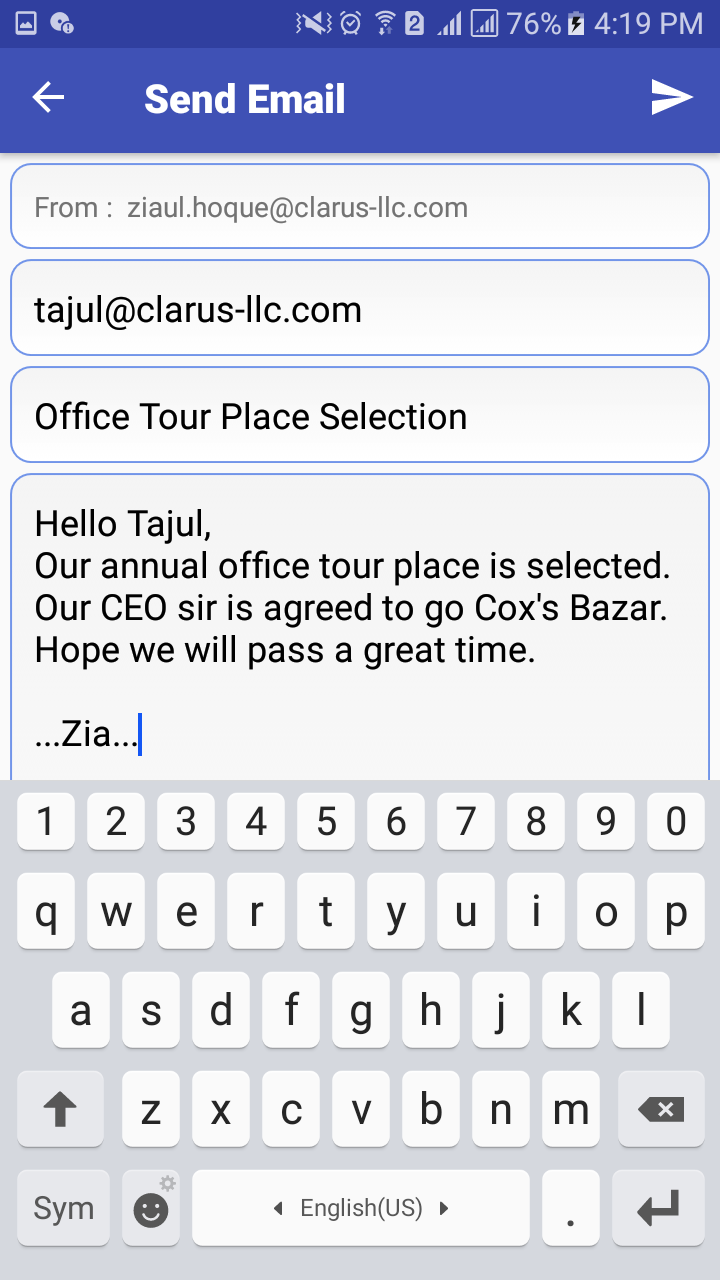Tap the enter key on keyboard

[x=660, y=1208]
